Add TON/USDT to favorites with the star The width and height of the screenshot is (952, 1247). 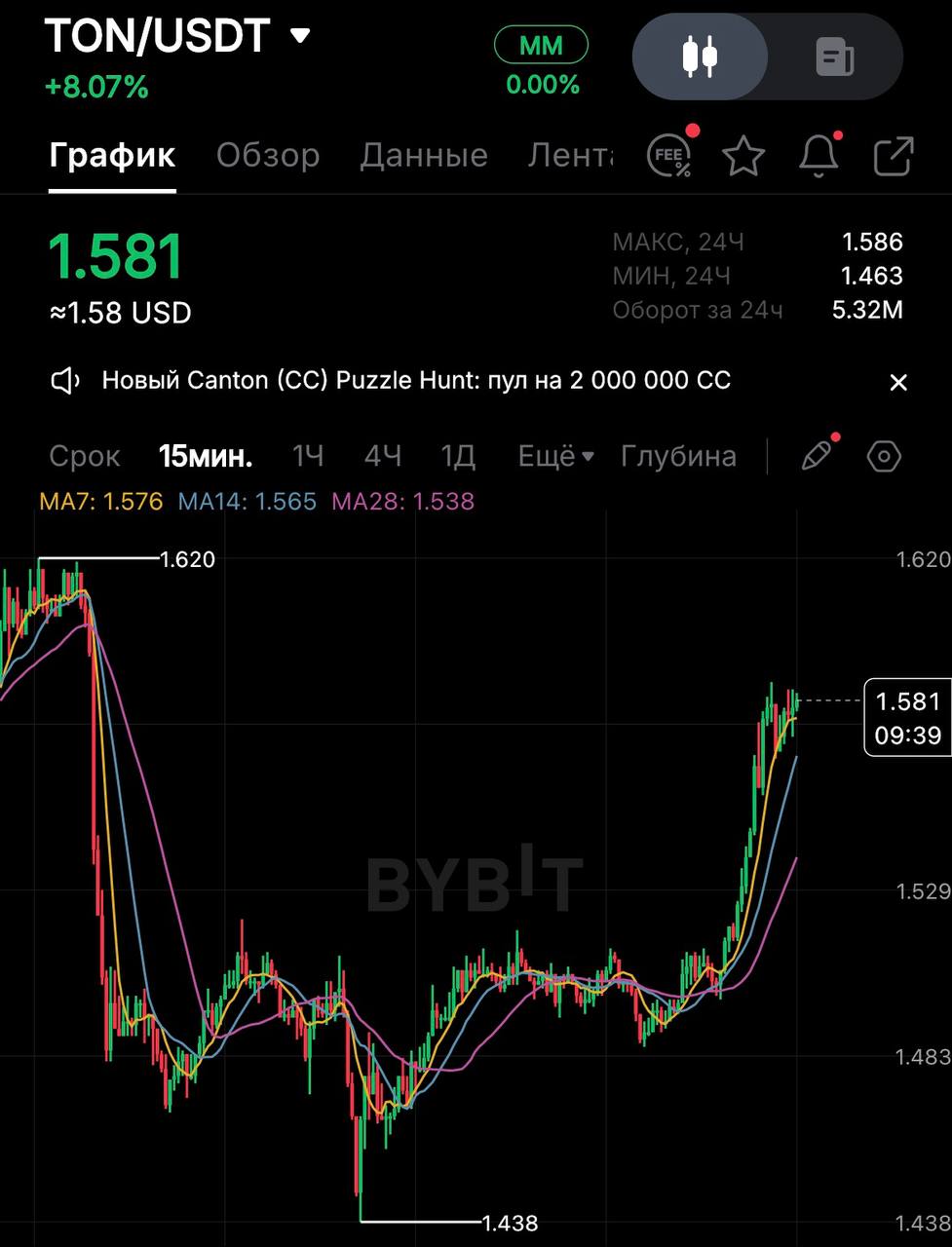click(743, 156)
